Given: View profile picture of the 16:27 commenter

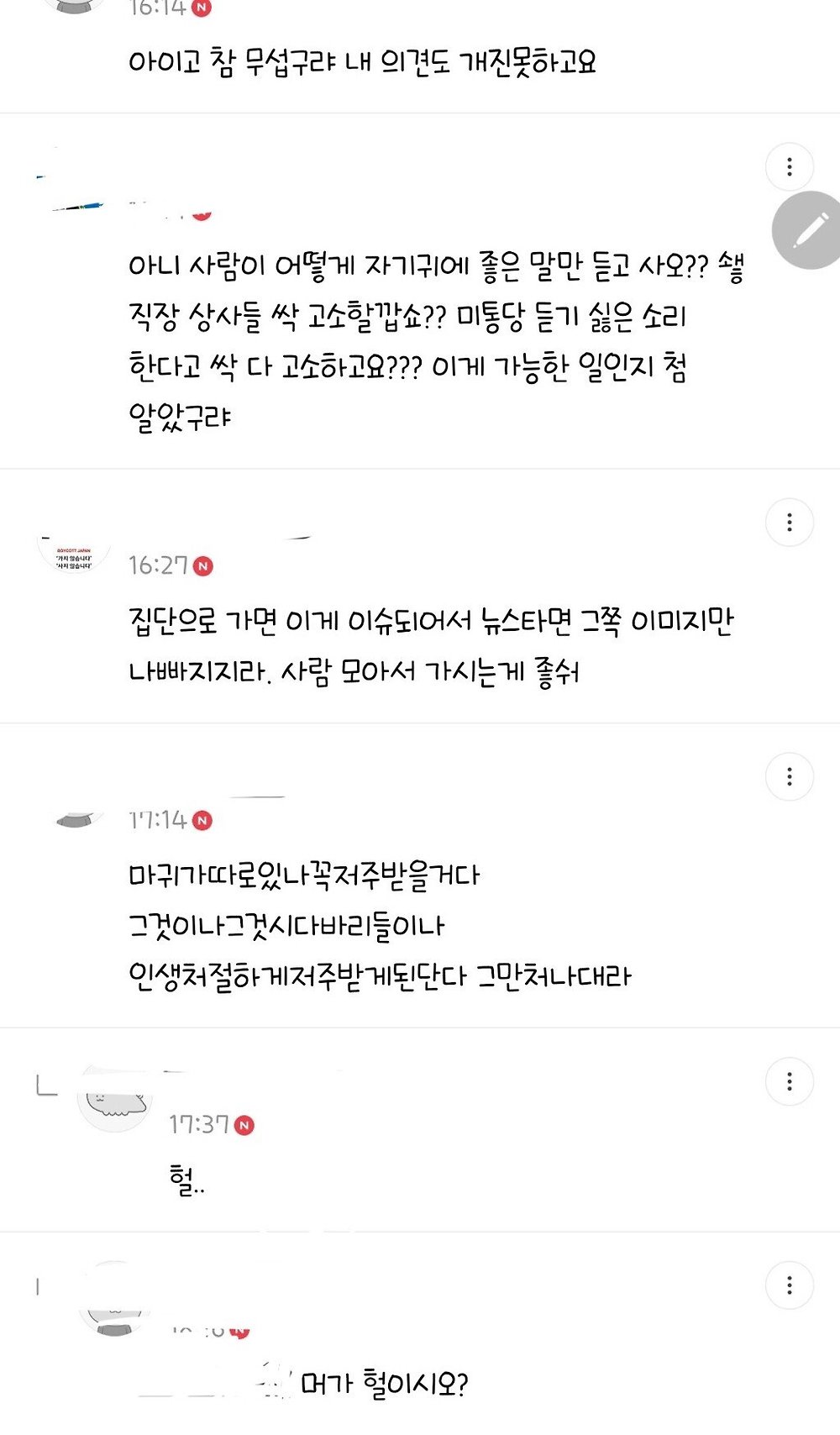Looking at the screenshot, I should coord(74,557).
